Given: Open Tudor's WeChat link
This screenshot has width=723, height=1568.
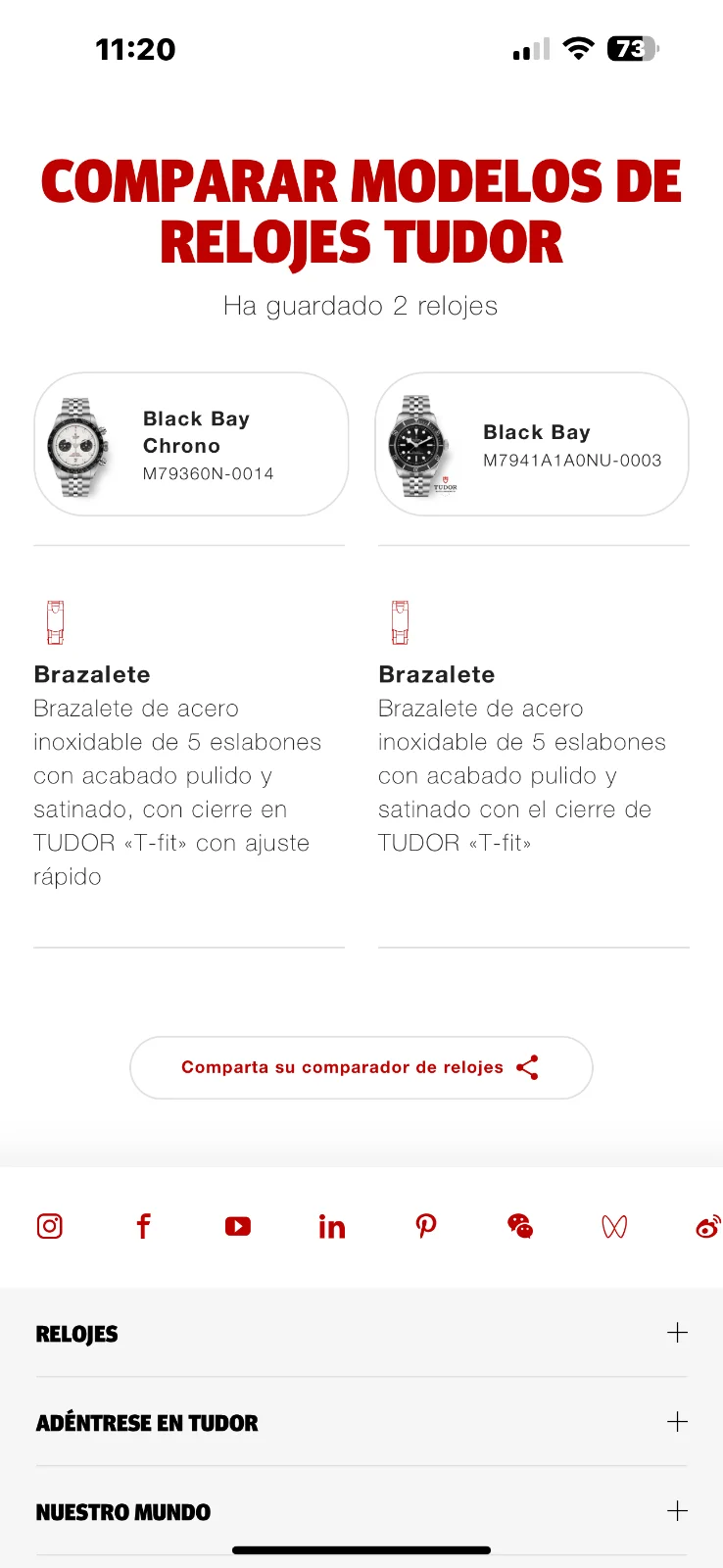Looking at the screenshot, I should click(x=520, y=1226).
